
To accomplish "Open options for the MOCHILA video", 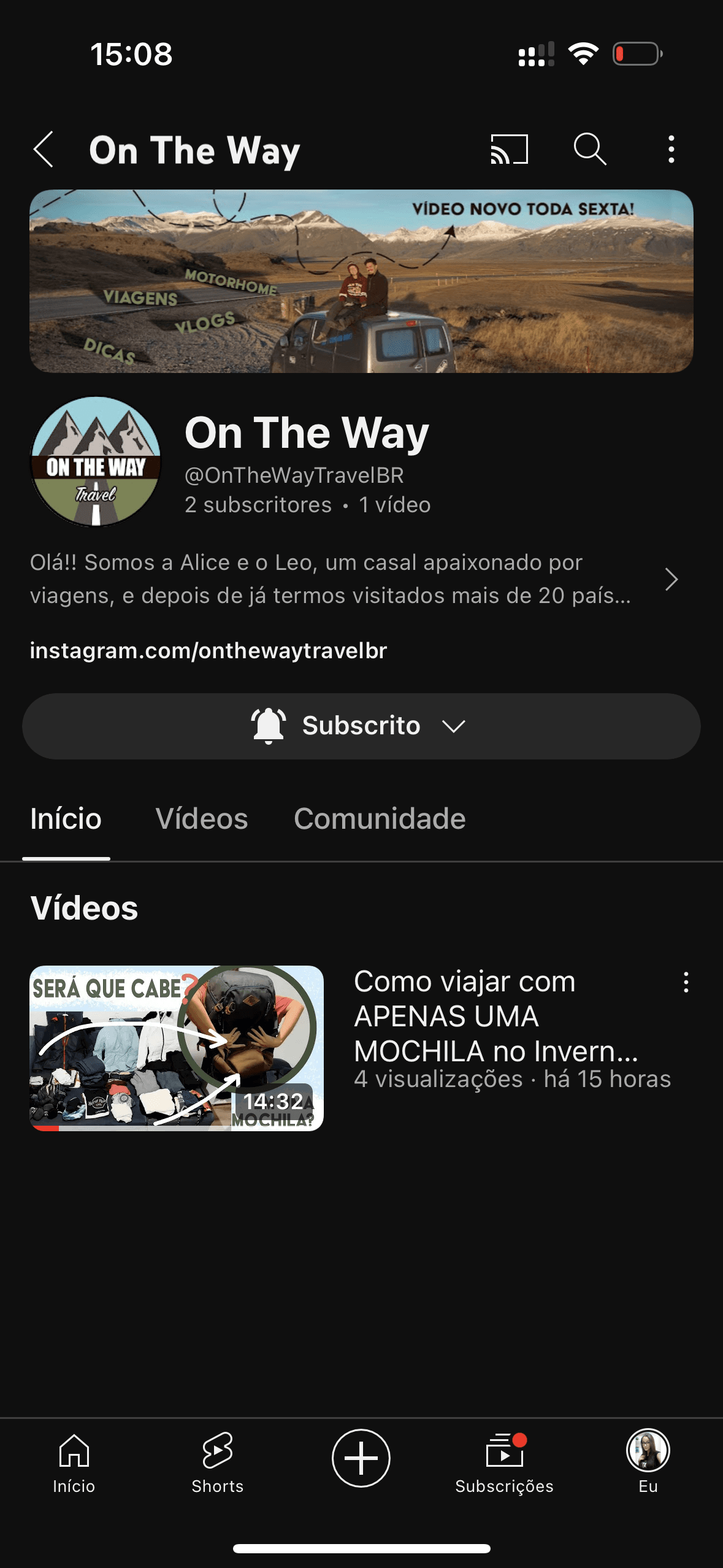I will [686, 982].
